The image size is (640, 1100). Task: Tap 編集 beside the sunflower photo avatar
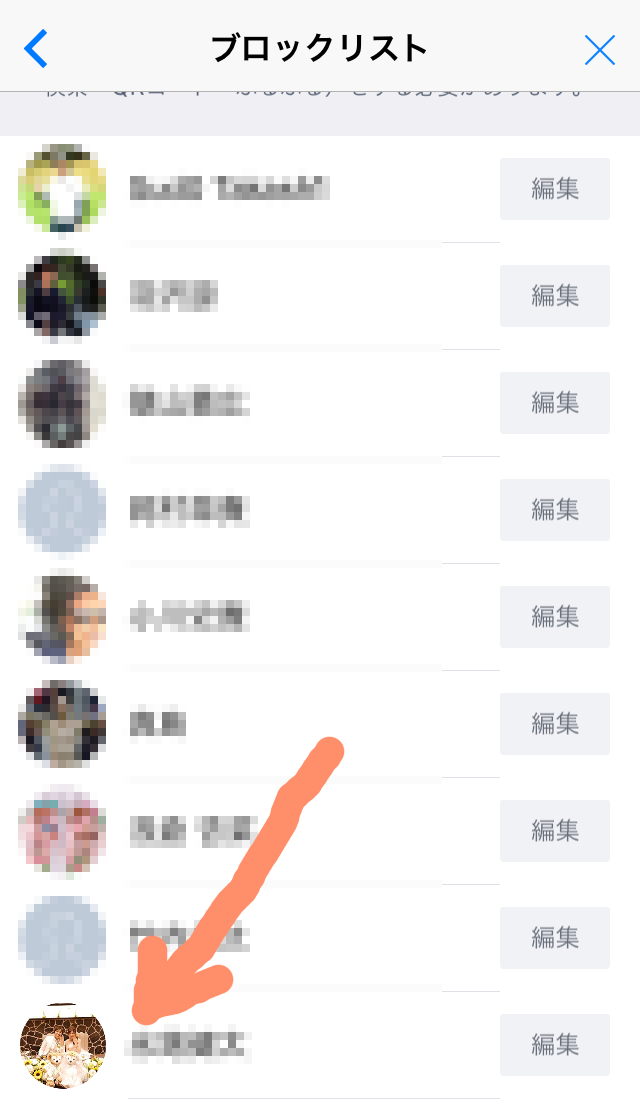[x=555, y=1045]
